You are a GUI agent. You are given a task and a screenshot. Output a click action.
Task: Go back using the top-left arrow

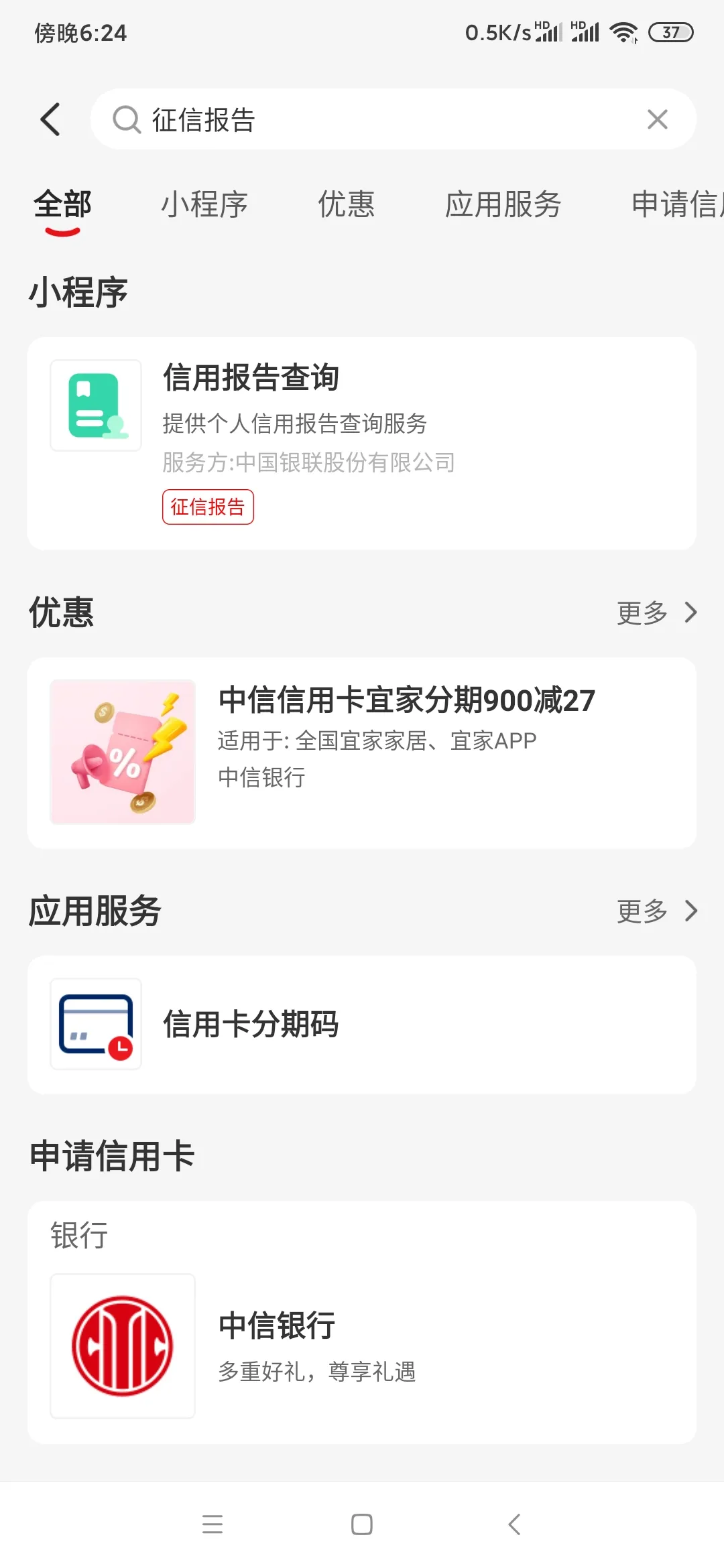point(50,119)
